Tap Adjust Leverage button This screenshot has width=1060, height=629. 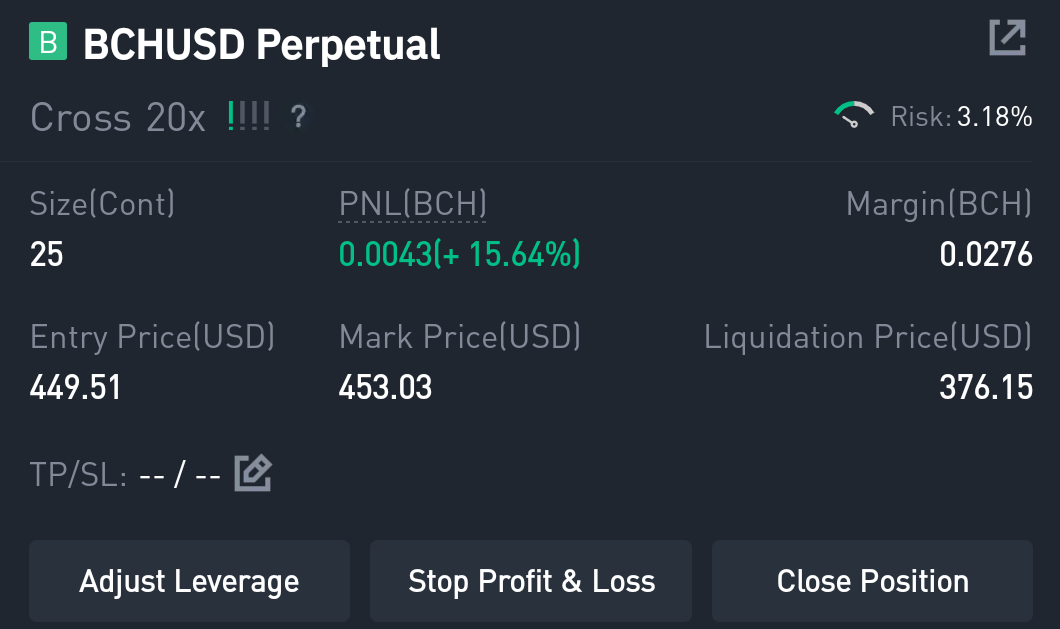[189, 581]
